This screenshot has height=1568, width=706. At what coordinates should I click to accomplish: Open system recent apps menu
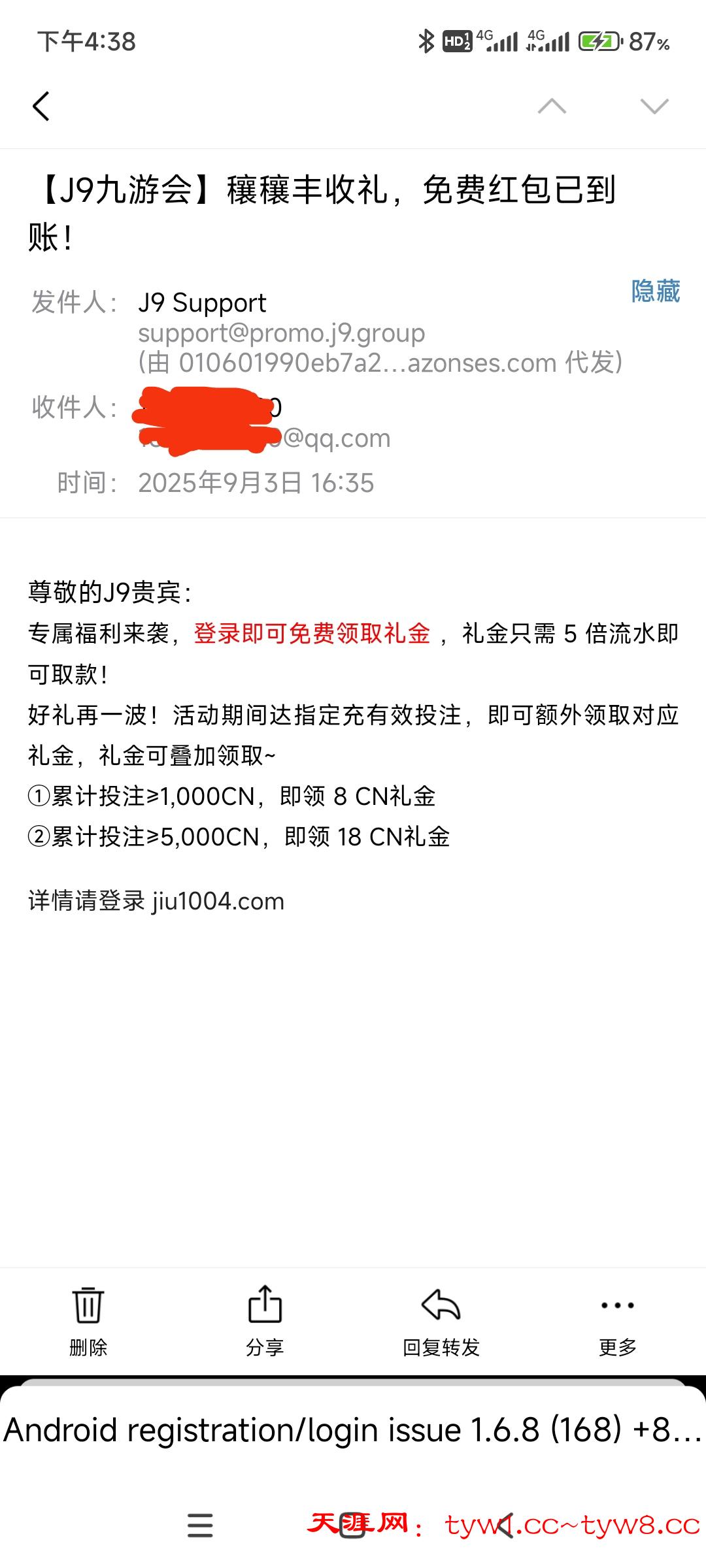(200, 1526)
